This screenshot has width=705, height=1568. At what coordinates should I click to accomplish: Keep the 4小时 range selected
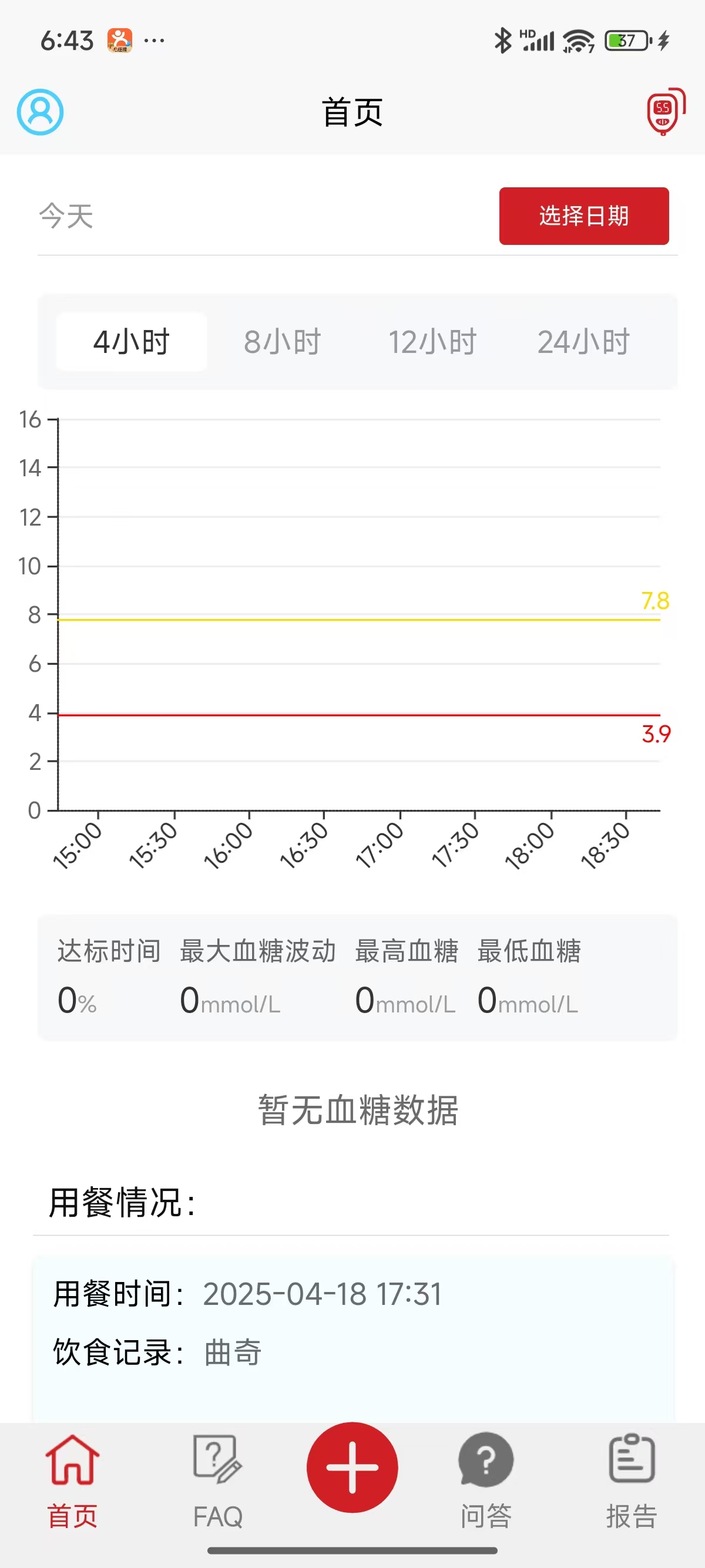point(132,341)
